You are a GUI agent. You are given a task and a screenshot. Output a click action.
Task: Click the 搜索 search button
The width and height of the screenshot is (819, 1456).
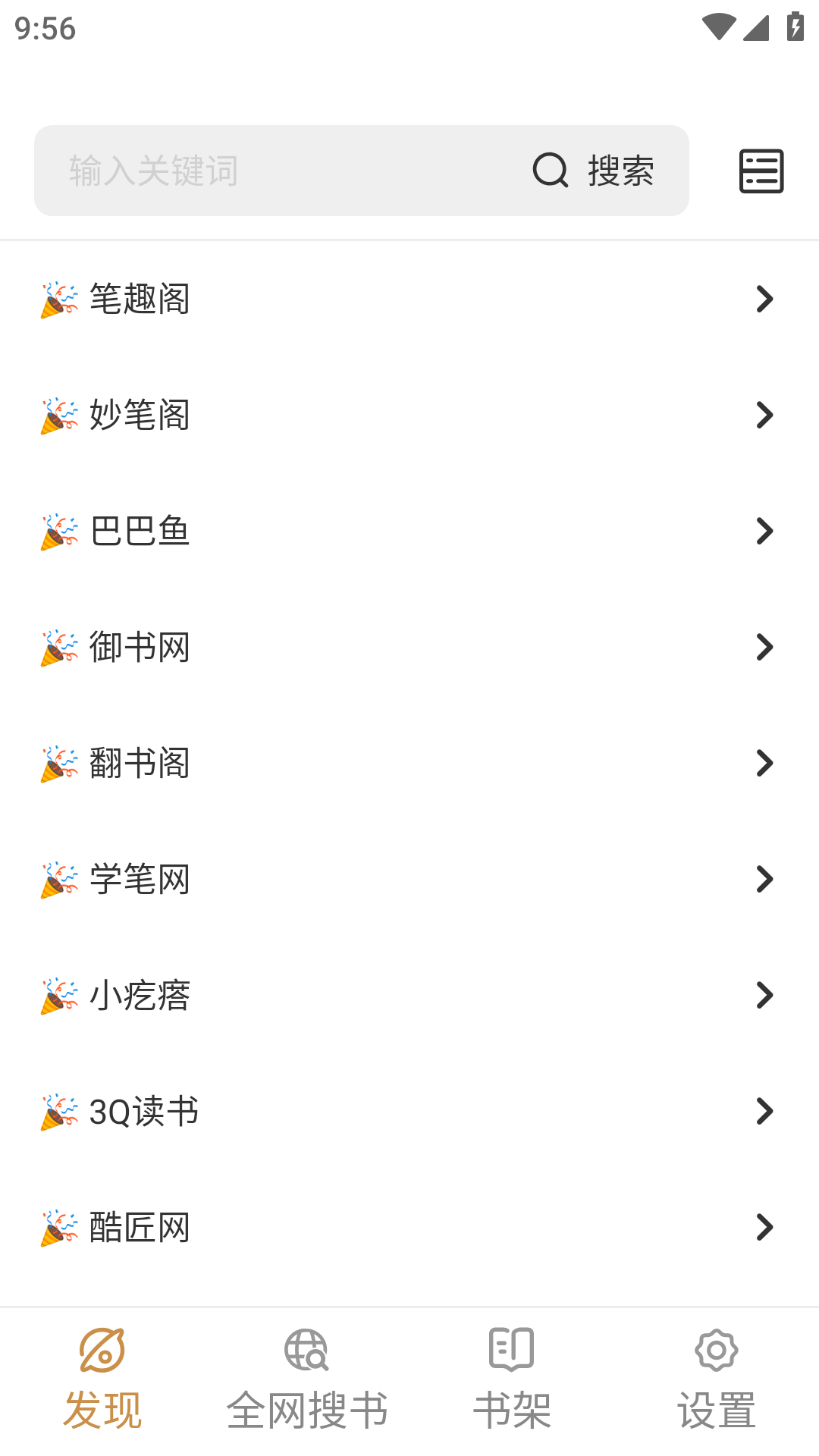tap(620, 171)
